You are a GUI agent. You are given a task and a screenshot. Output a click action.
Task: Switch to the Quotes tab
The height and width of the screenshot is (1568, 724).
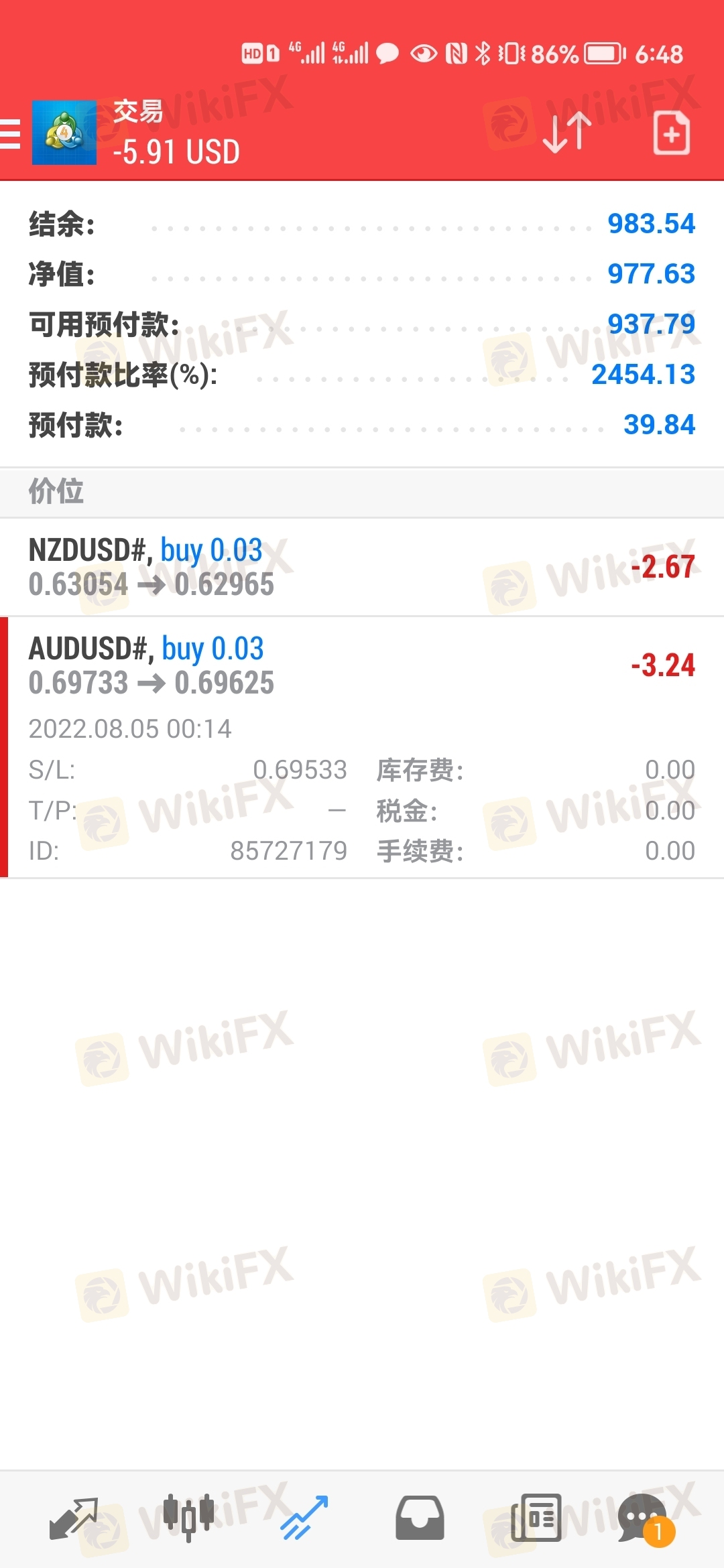click(74, 1518)
